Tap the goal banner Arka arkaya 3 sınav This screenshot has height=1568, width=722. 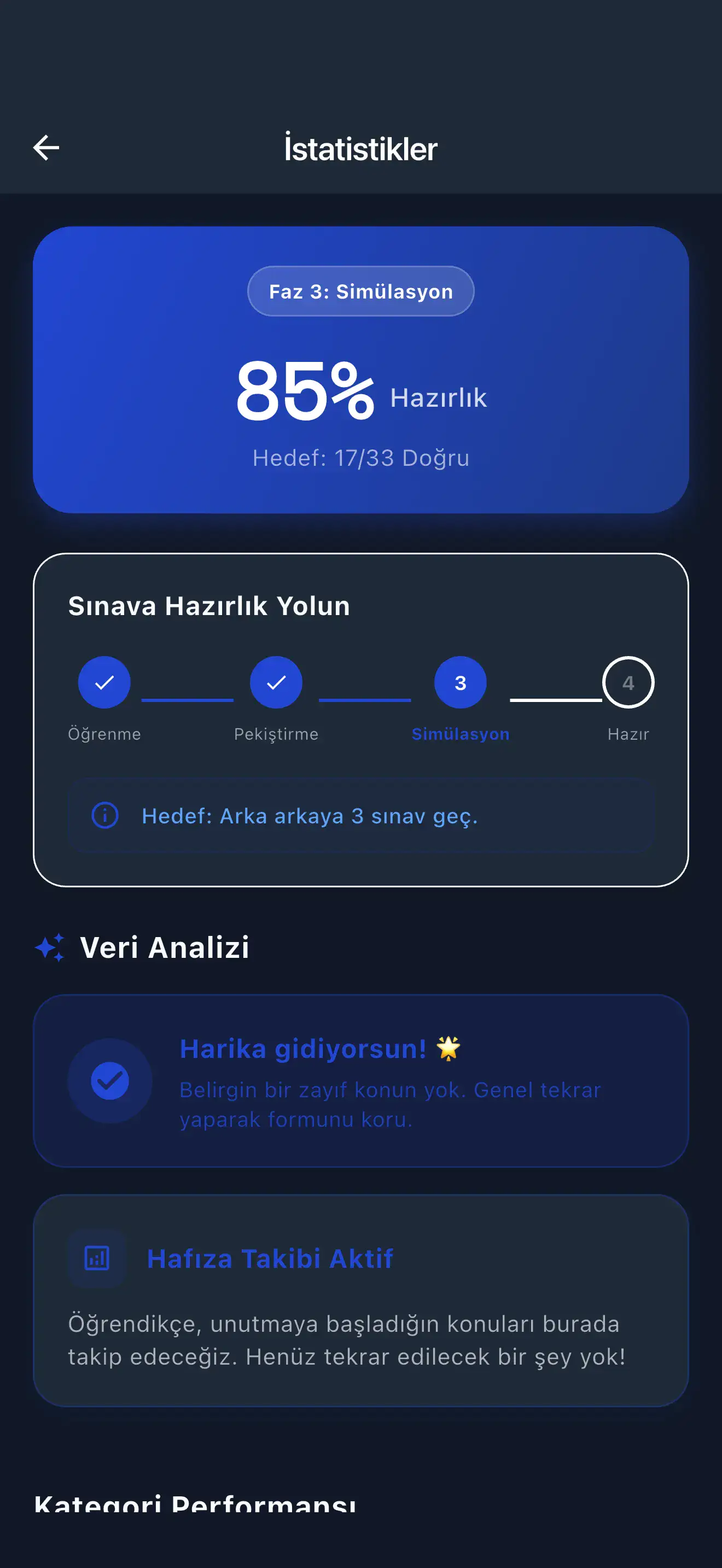point(360,816)
